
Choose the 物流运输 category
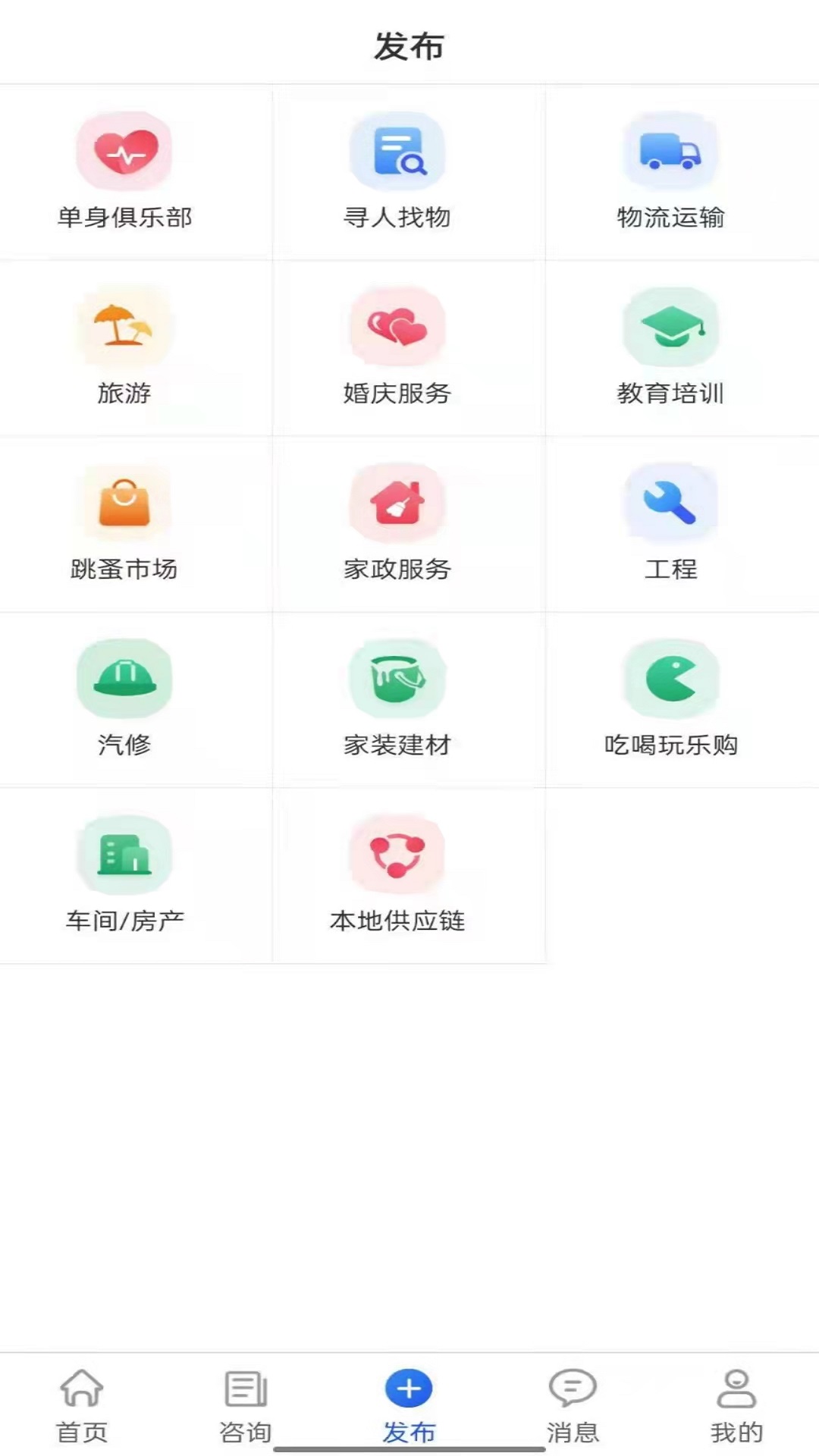point(670,172)
